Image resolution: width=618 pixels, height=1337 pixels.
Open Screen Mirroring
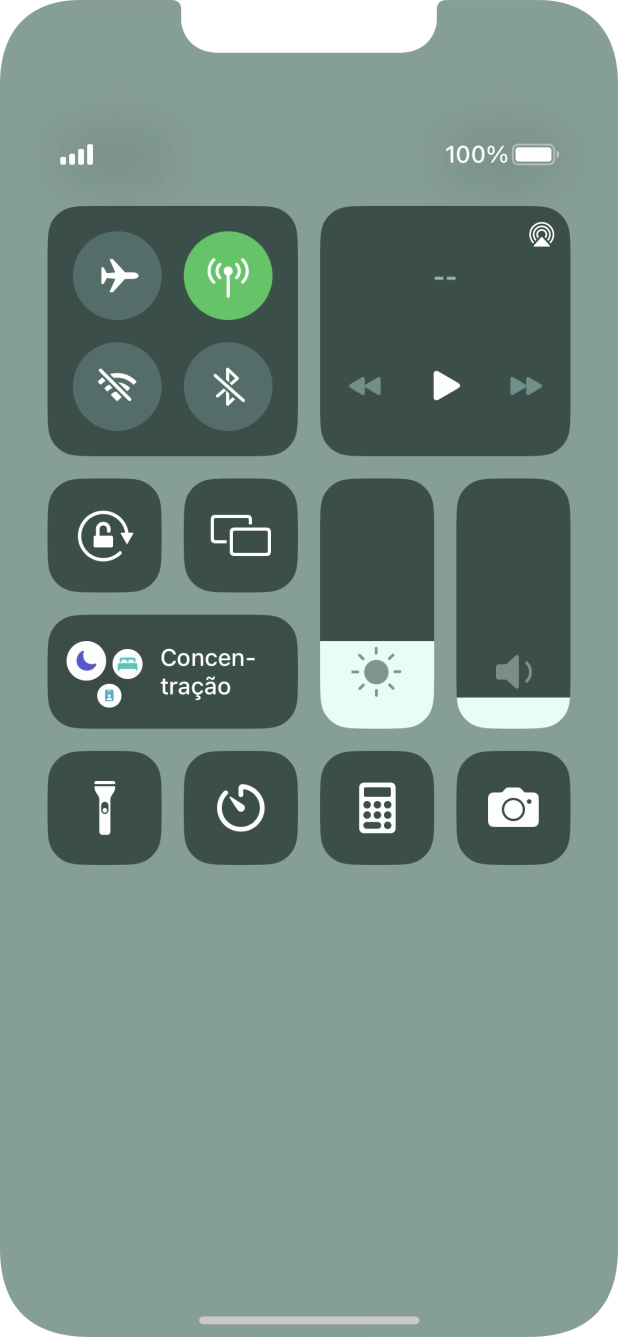(241, 535)
